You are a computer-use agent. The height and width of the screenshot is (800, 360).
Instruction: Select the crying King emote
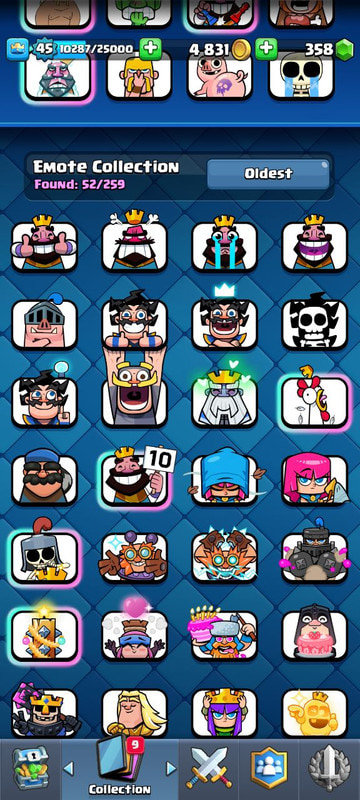(224, 243)
